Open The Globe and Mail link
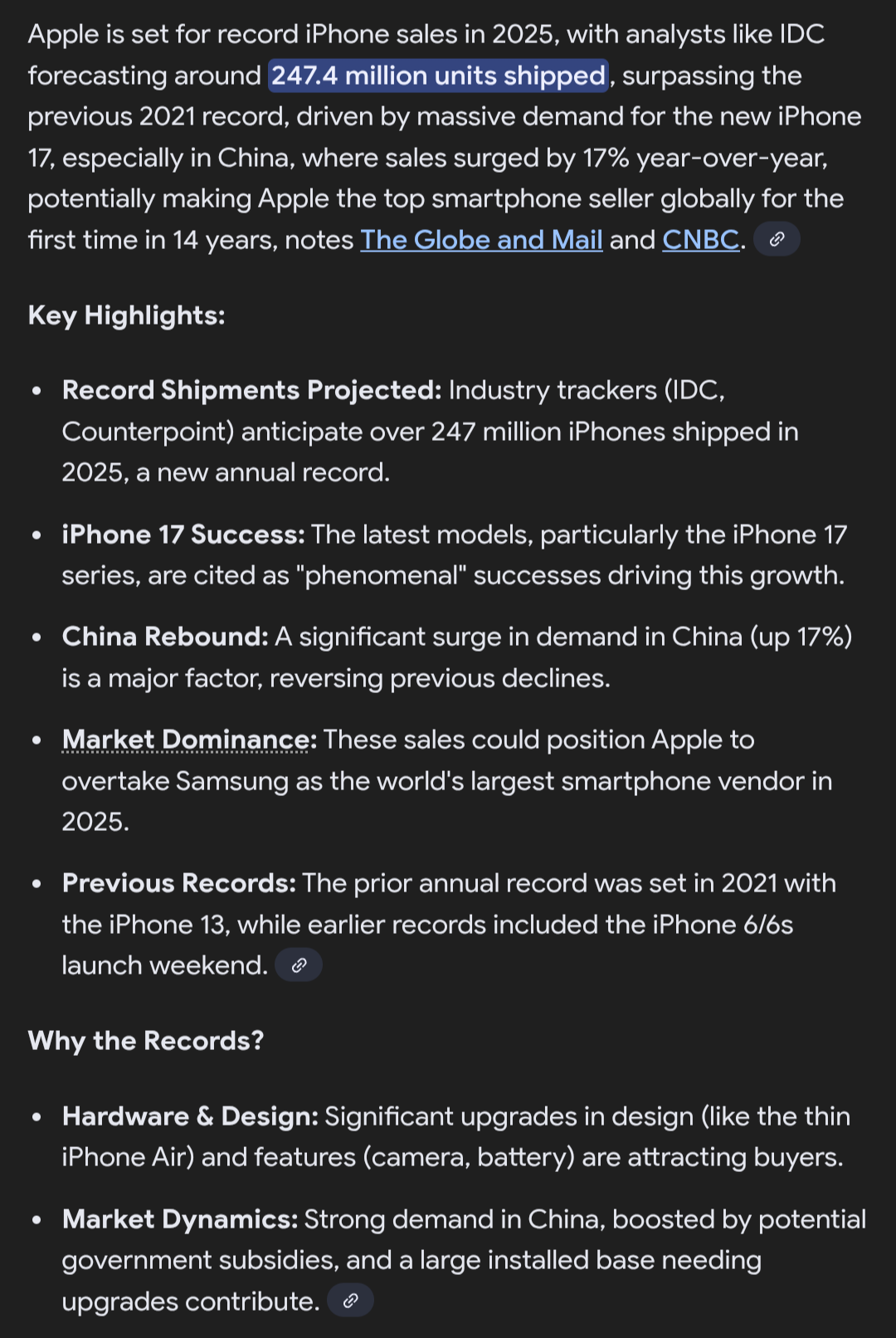 (x=481, y=240)
